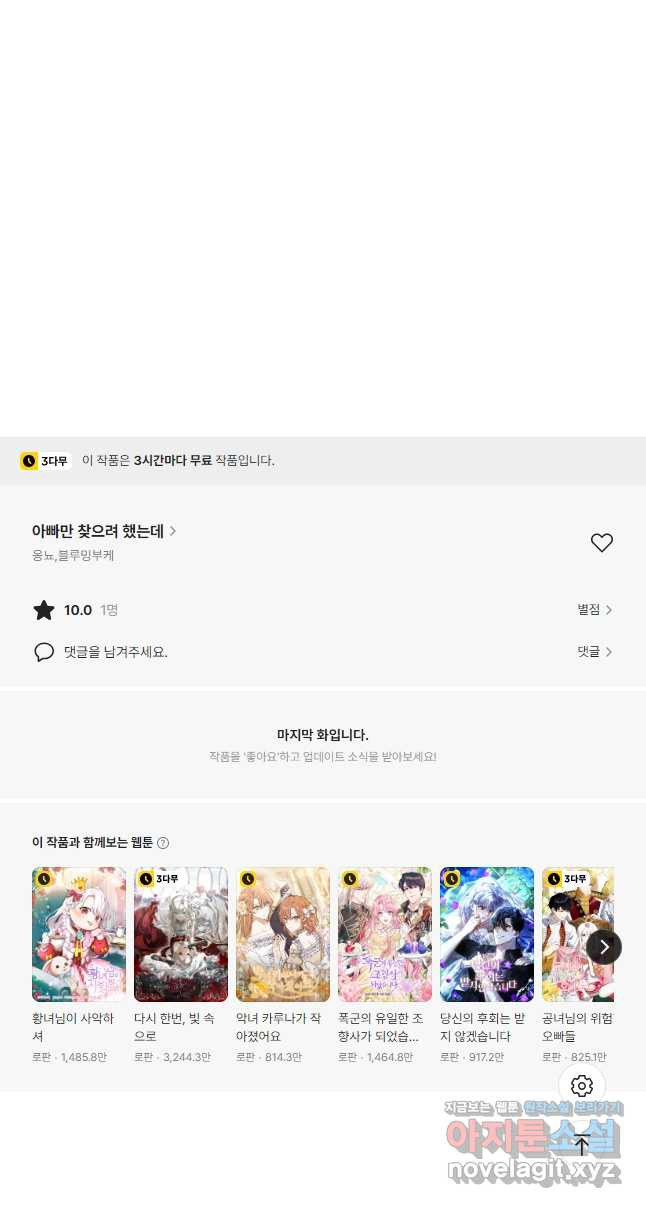
Task: Like this webtoon with the heart icon
Action: tap(601, 543)
